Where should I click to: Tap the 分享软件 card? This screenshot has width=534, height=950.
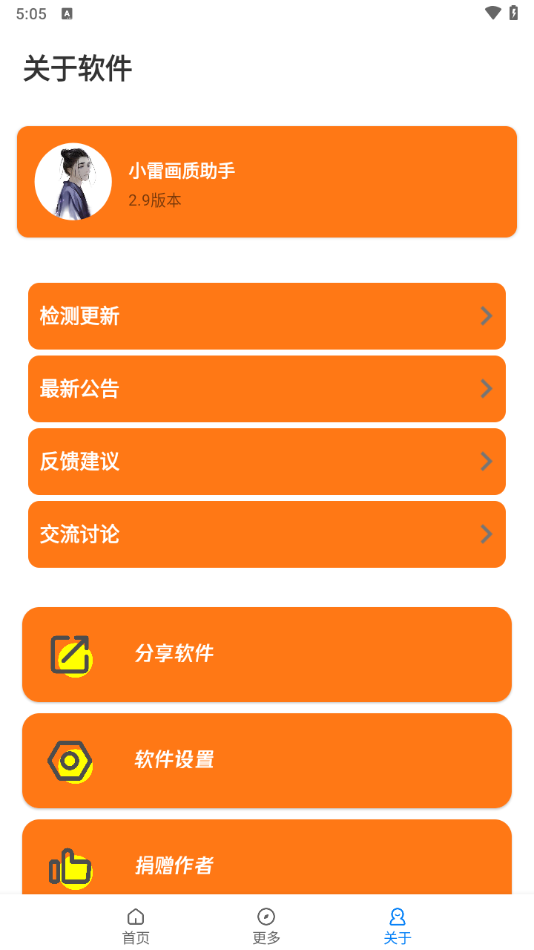(x=267, y=654)
